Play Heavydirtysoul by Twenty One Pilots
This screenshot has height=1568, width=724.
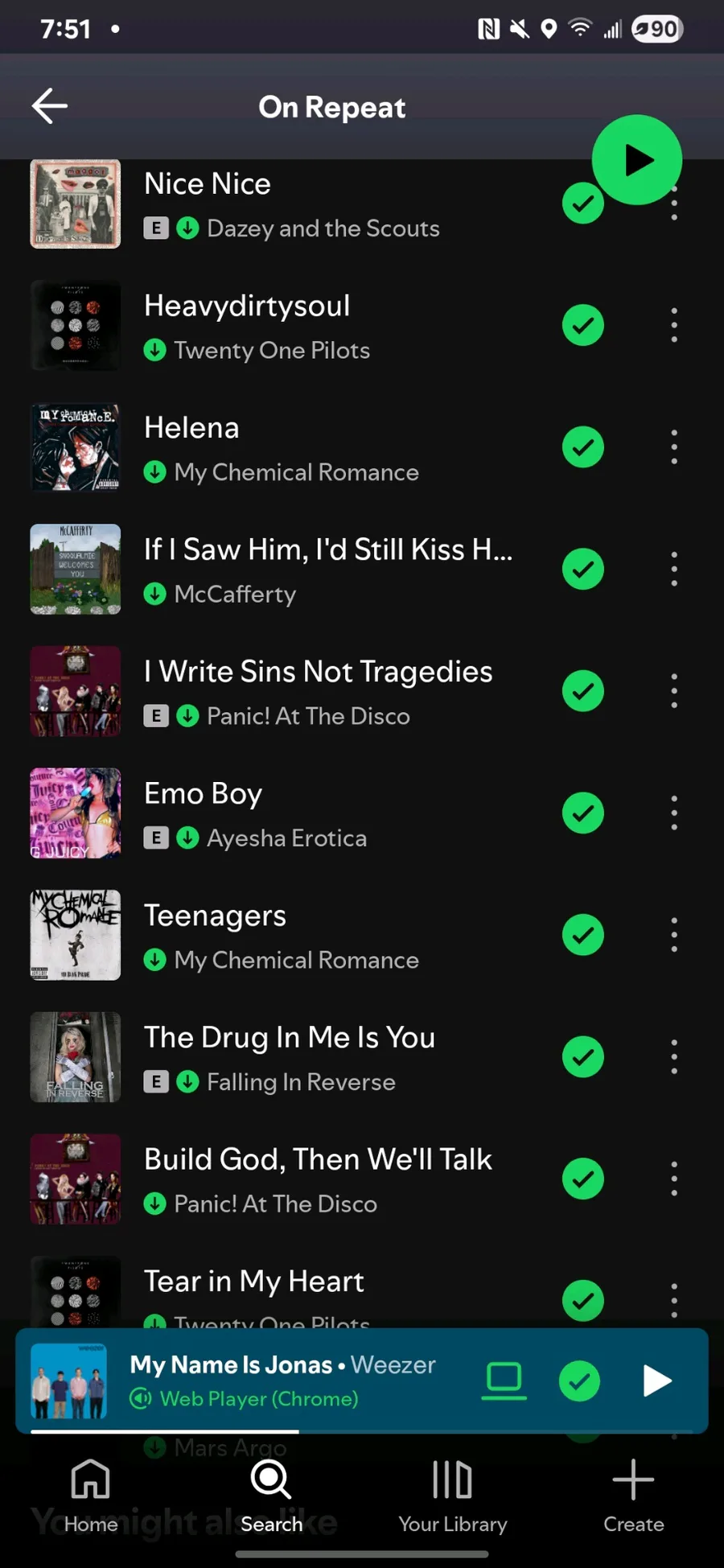point(322,327)
